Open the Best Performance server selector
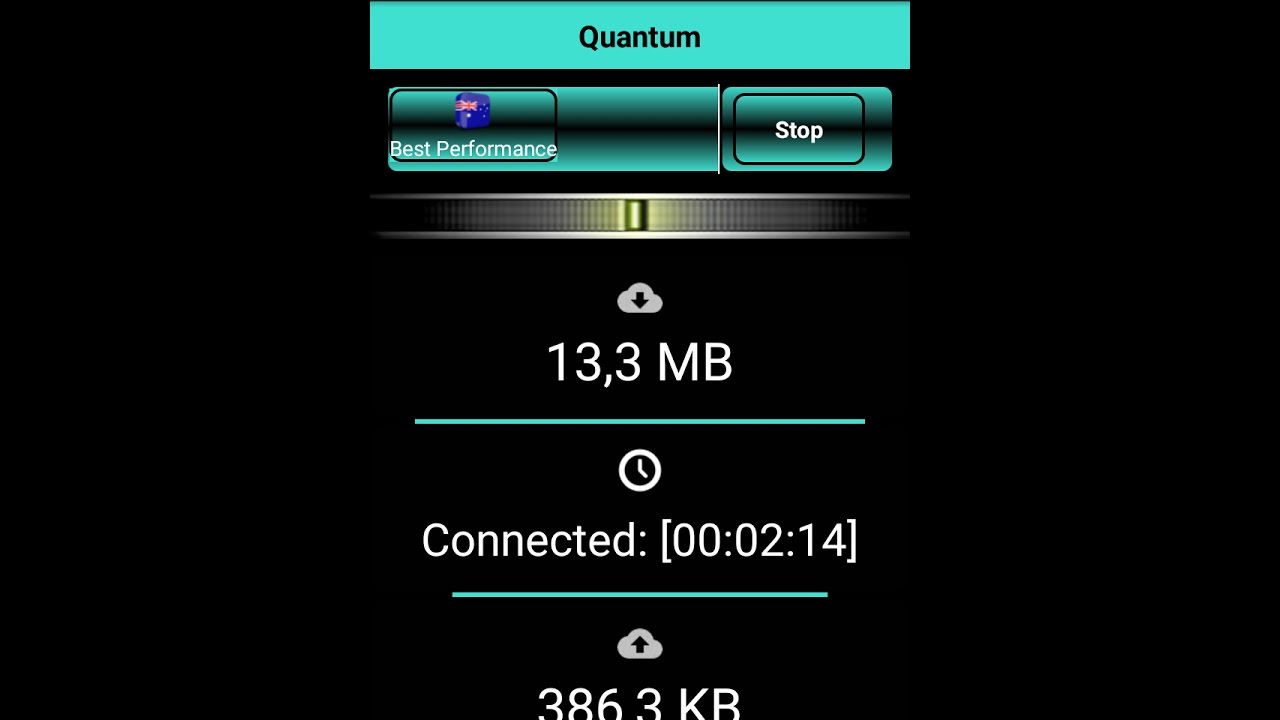This screenshot has width=1280, height=720. point(473,127)
